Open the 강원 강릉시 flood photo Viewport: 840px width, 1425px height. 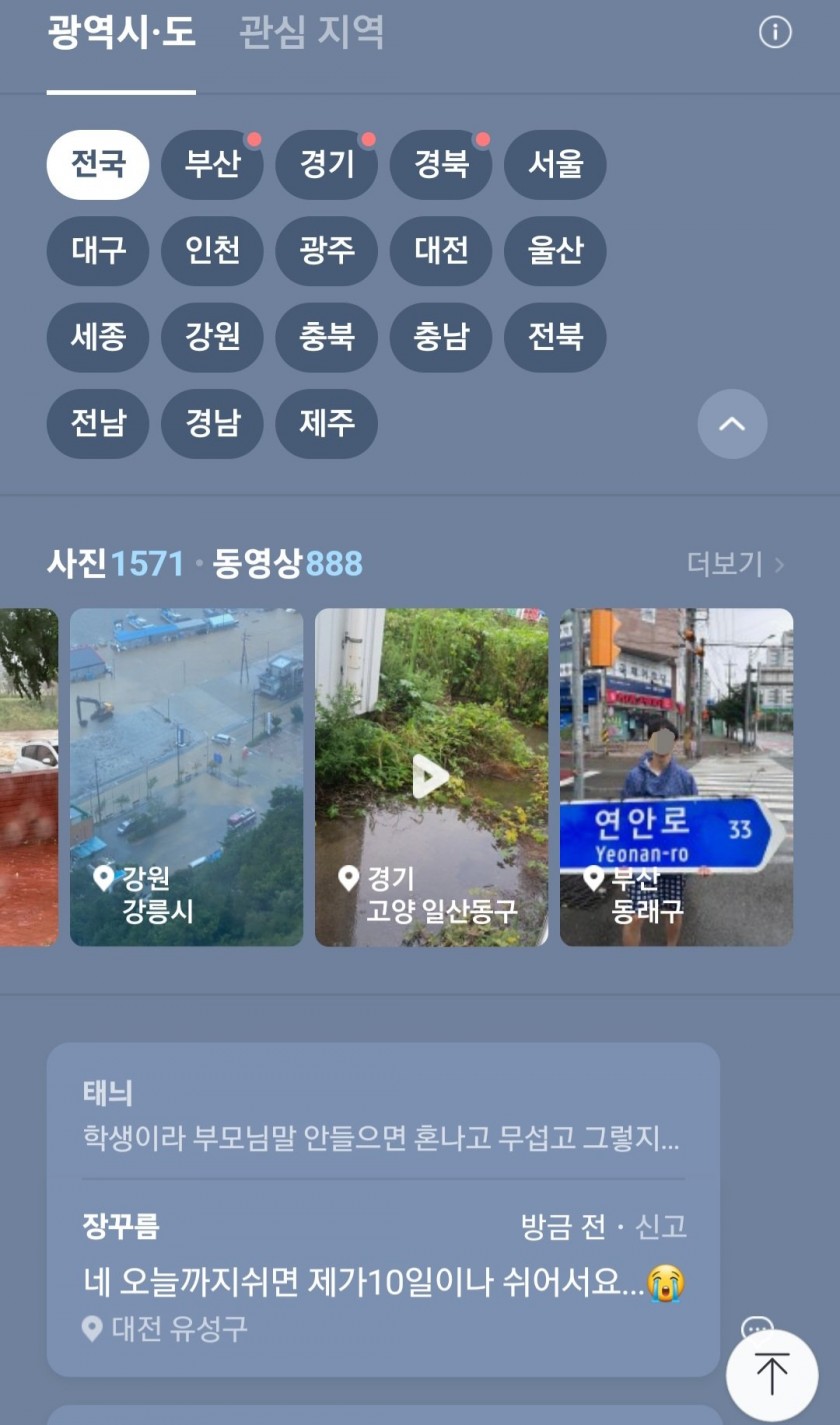pyautogui.click(x=186, y=777)
